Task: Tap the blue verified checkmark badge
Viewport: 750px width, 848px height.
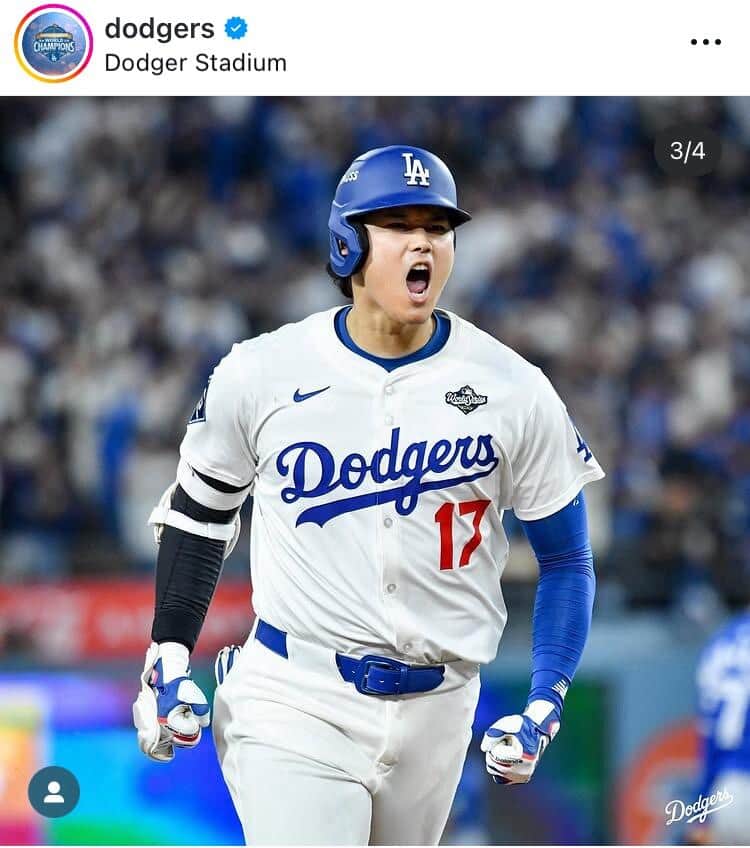Action: [x=238, y=28]
